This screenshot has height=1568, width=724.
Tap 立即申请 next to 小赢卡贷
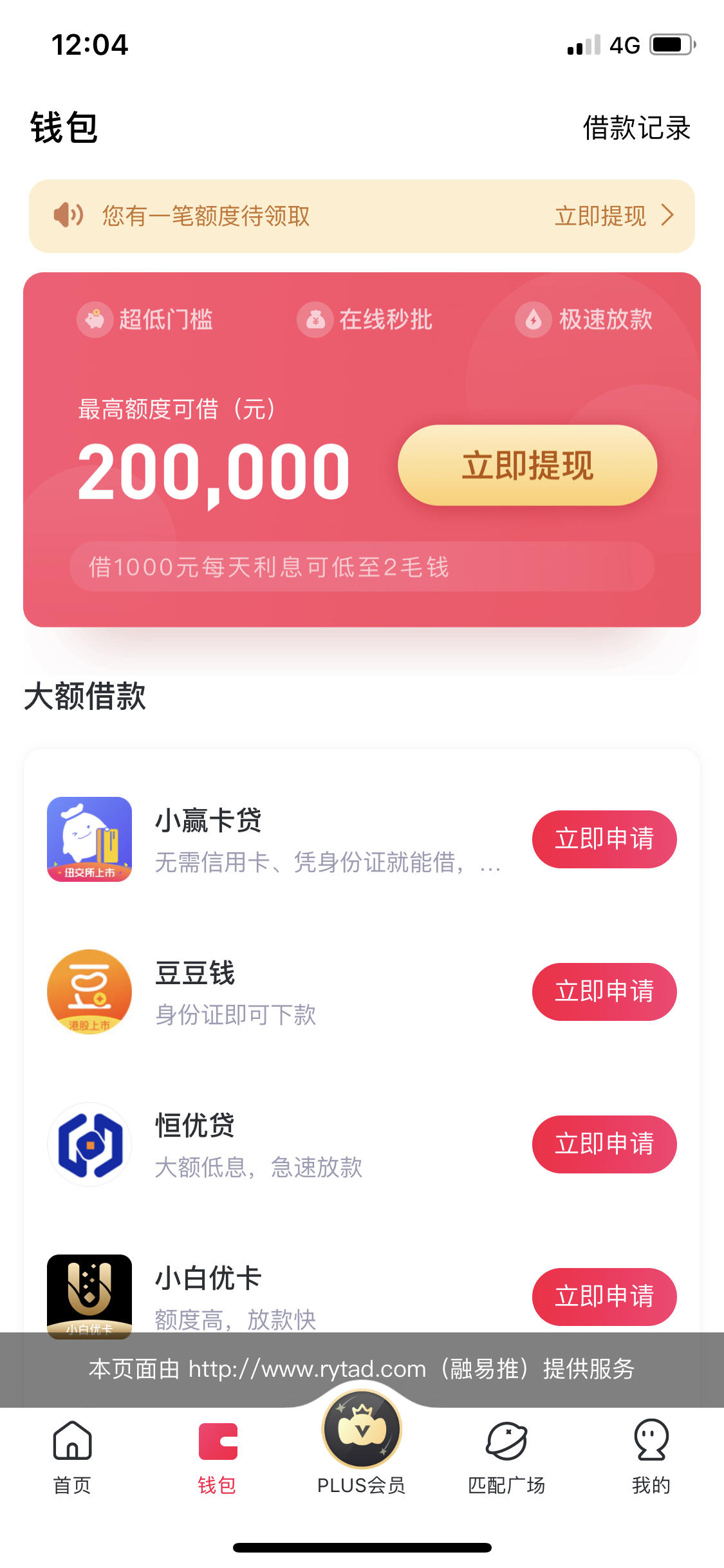click(x=604, y=839)
